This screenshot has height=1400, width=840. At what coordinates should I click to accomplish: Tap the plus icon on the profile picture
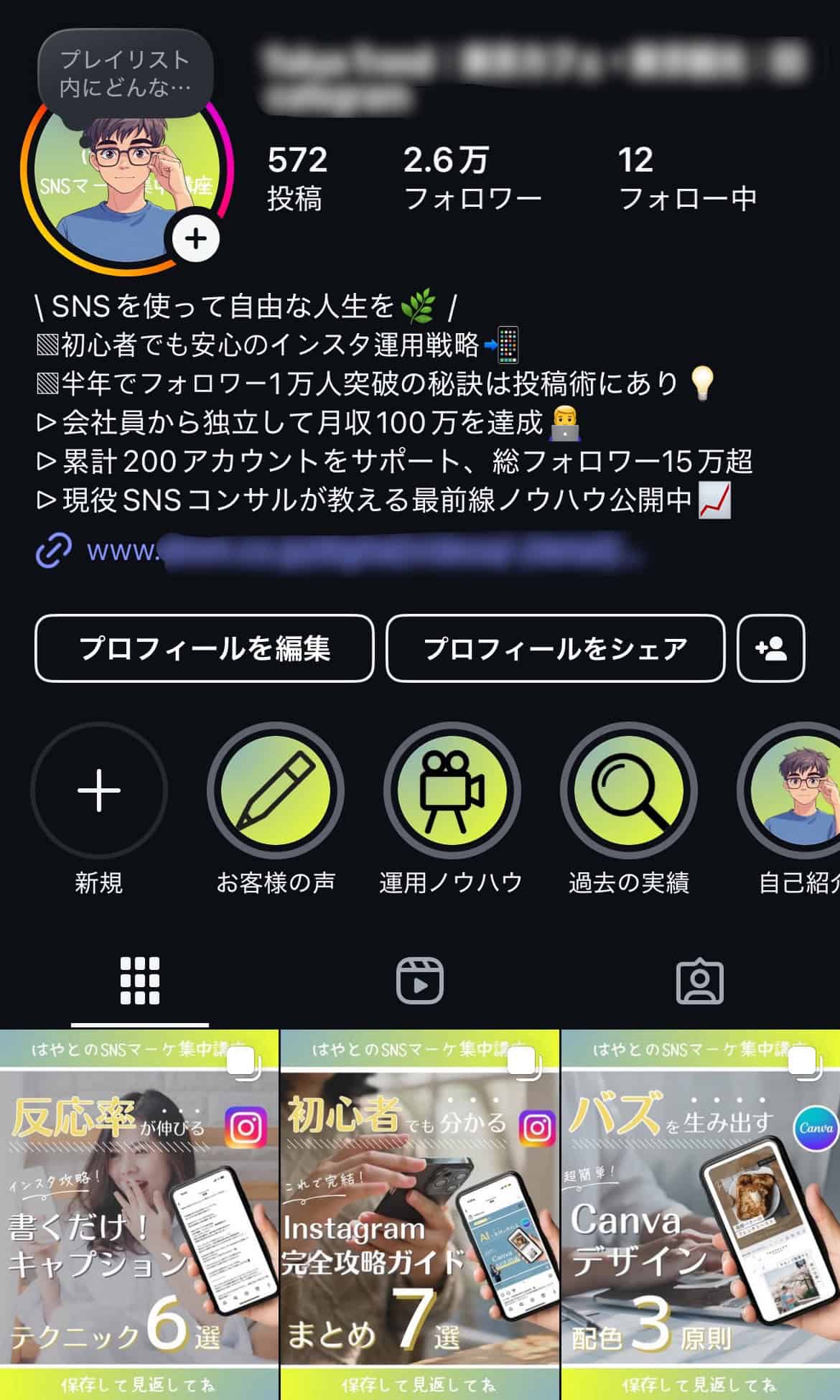[x=194, y=238]
